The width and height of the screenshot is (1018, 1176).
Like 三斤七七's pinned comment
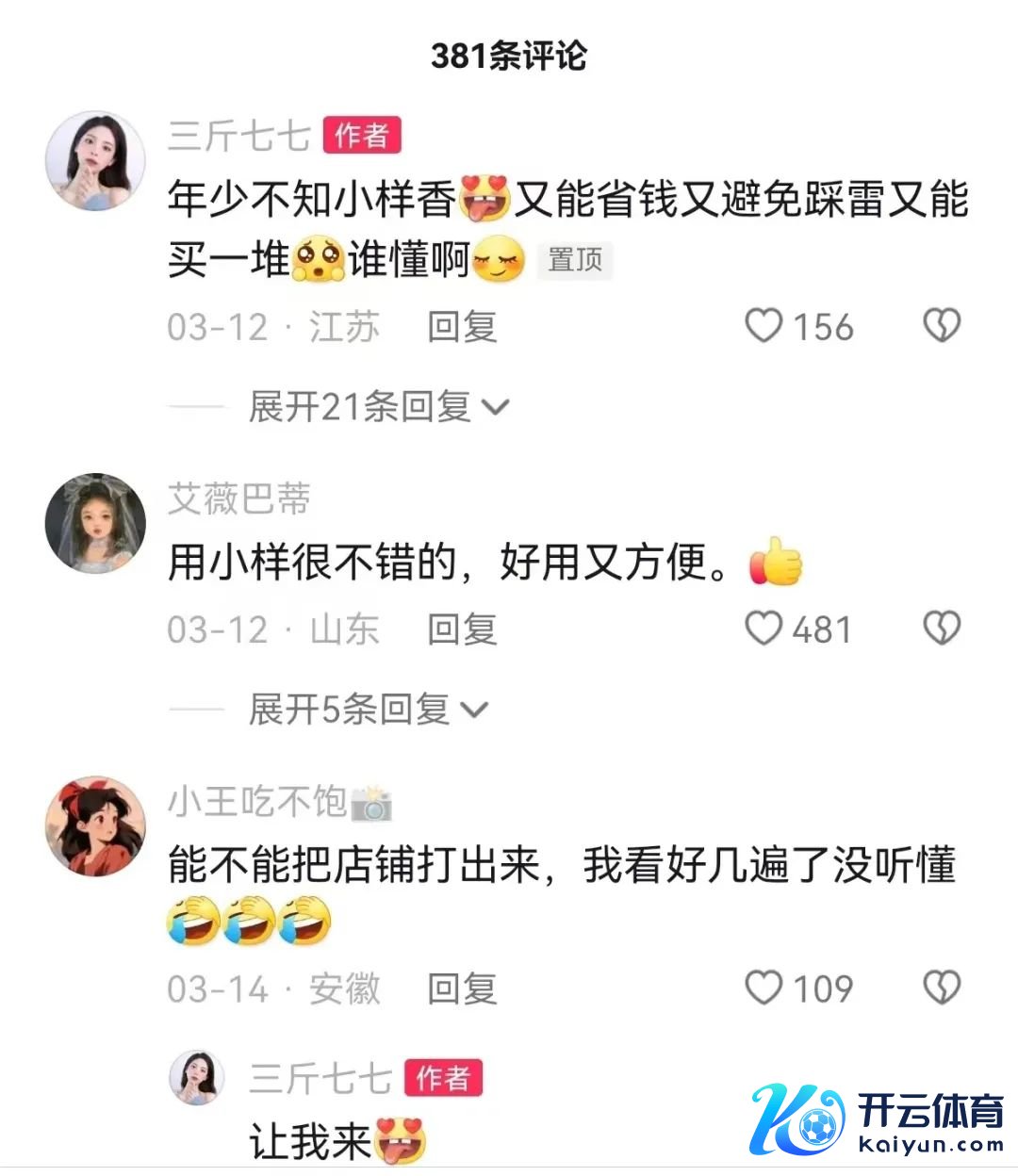[x=764, y=326]
